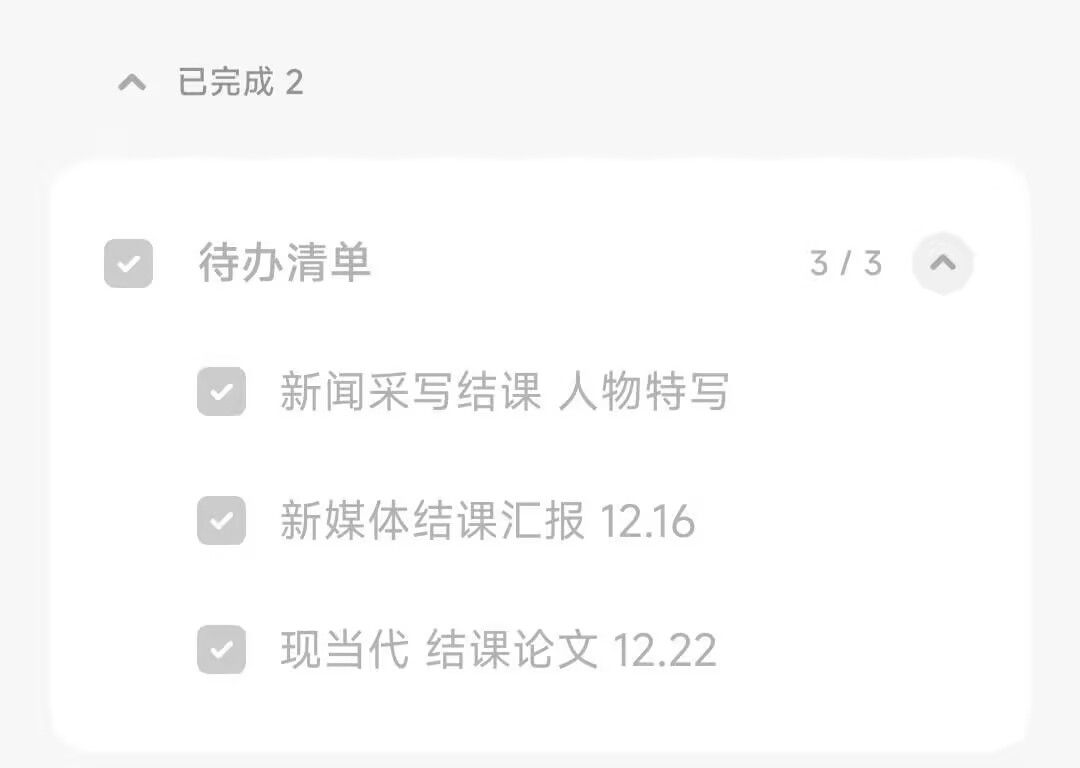The width and height of the screenshot is (1080, 768).
Task: Uncheck 现当代 结课论文 12.22 task
Action: [221, 650]
